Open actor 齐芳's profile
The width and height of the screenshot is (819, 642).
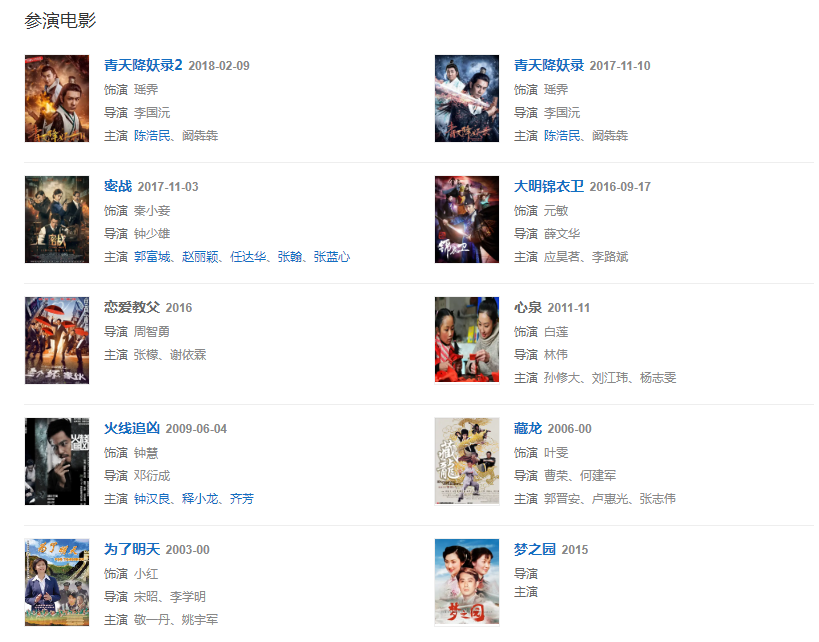(x=242, y=499)
